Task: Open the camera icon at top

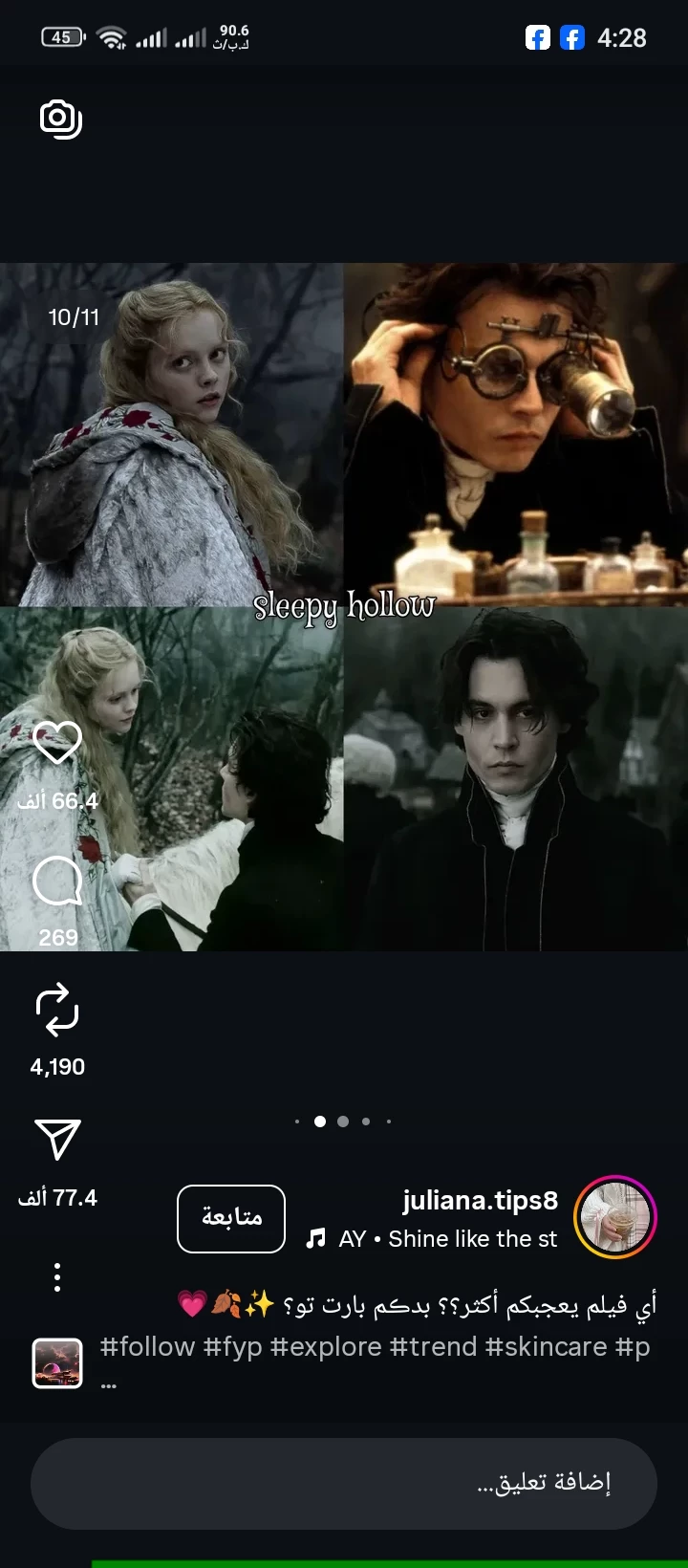Action: [60, 120]
